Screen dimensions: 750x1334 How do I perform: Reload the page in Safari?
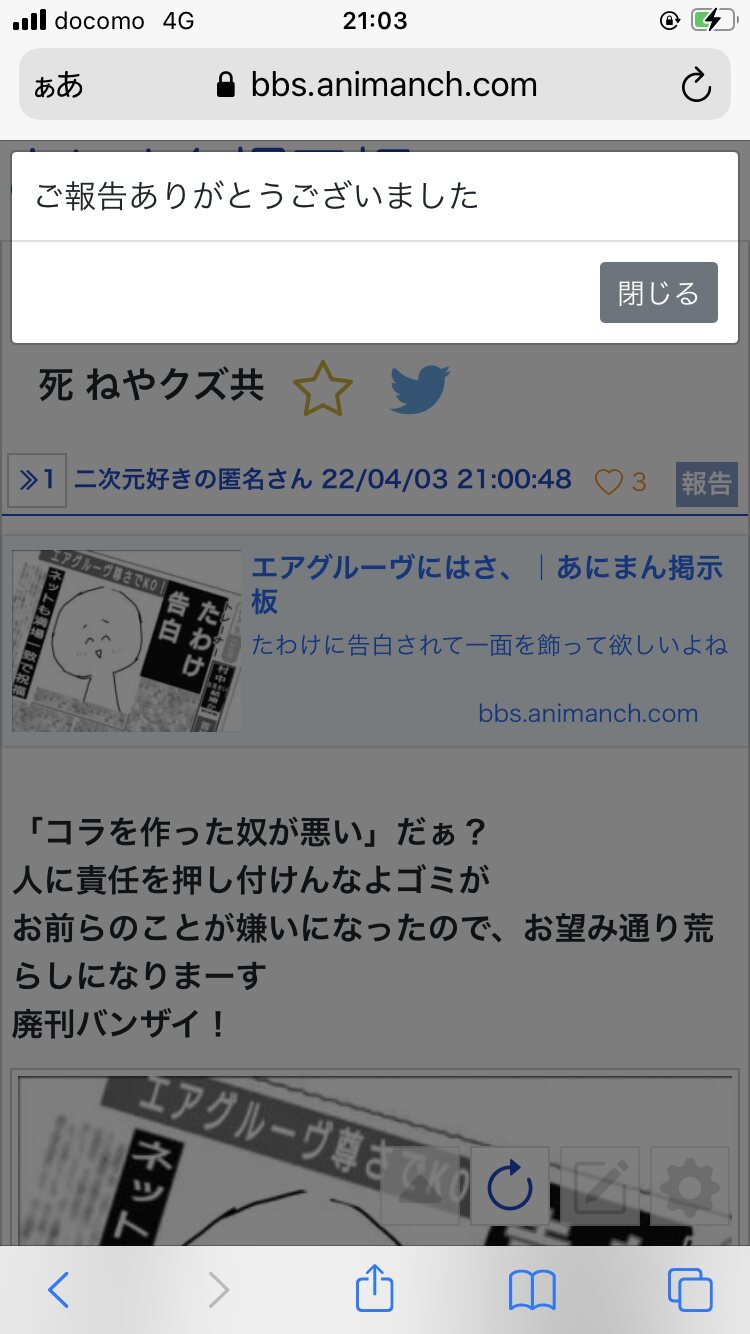tap(696, 85)
